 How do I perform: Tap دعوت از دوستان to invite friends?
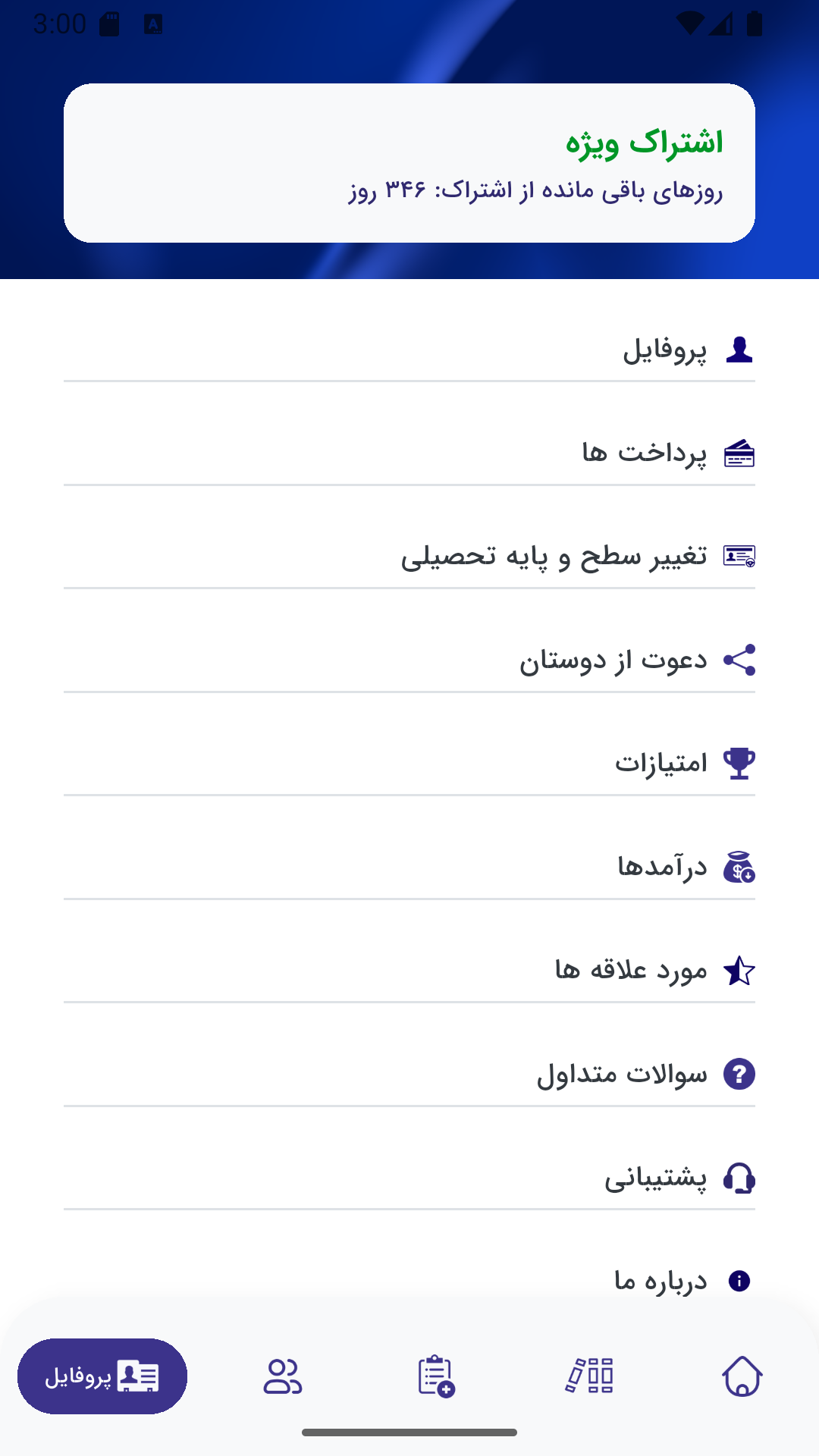point(409,660)
